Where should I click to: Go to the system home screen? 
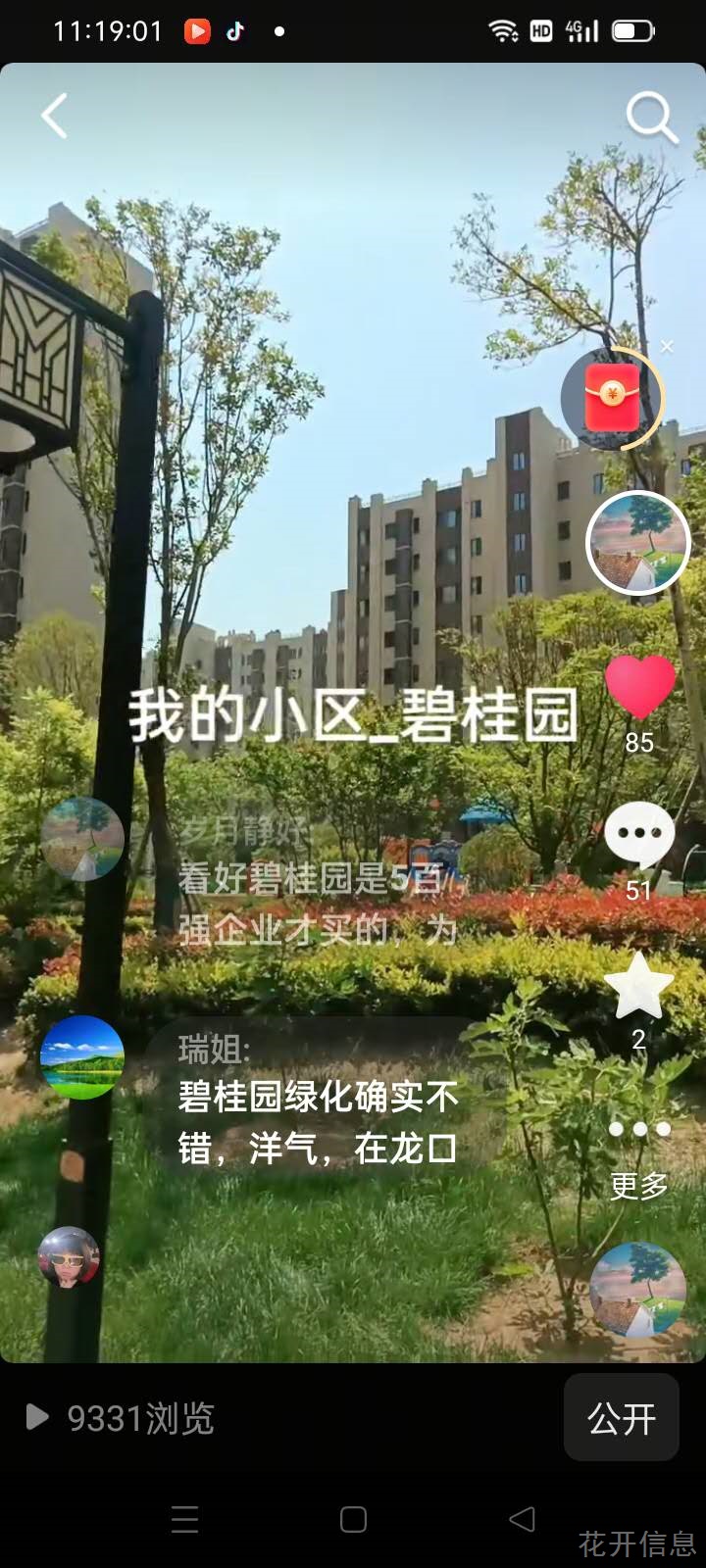pyautogui.click(x=353, y=1519)
